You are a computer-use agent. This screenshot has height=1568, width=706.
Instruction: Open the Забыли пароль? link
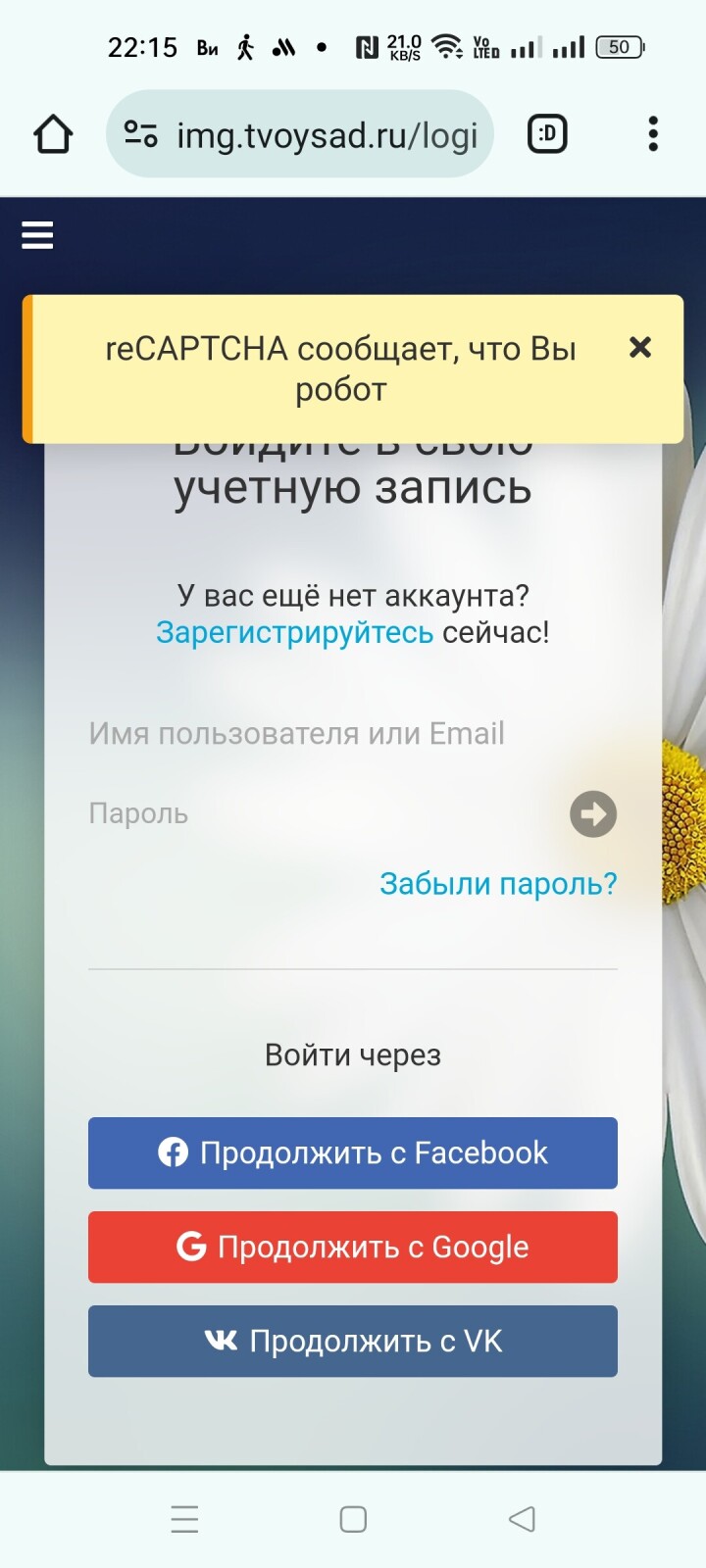pyautogui.click(x=498, y=884)
